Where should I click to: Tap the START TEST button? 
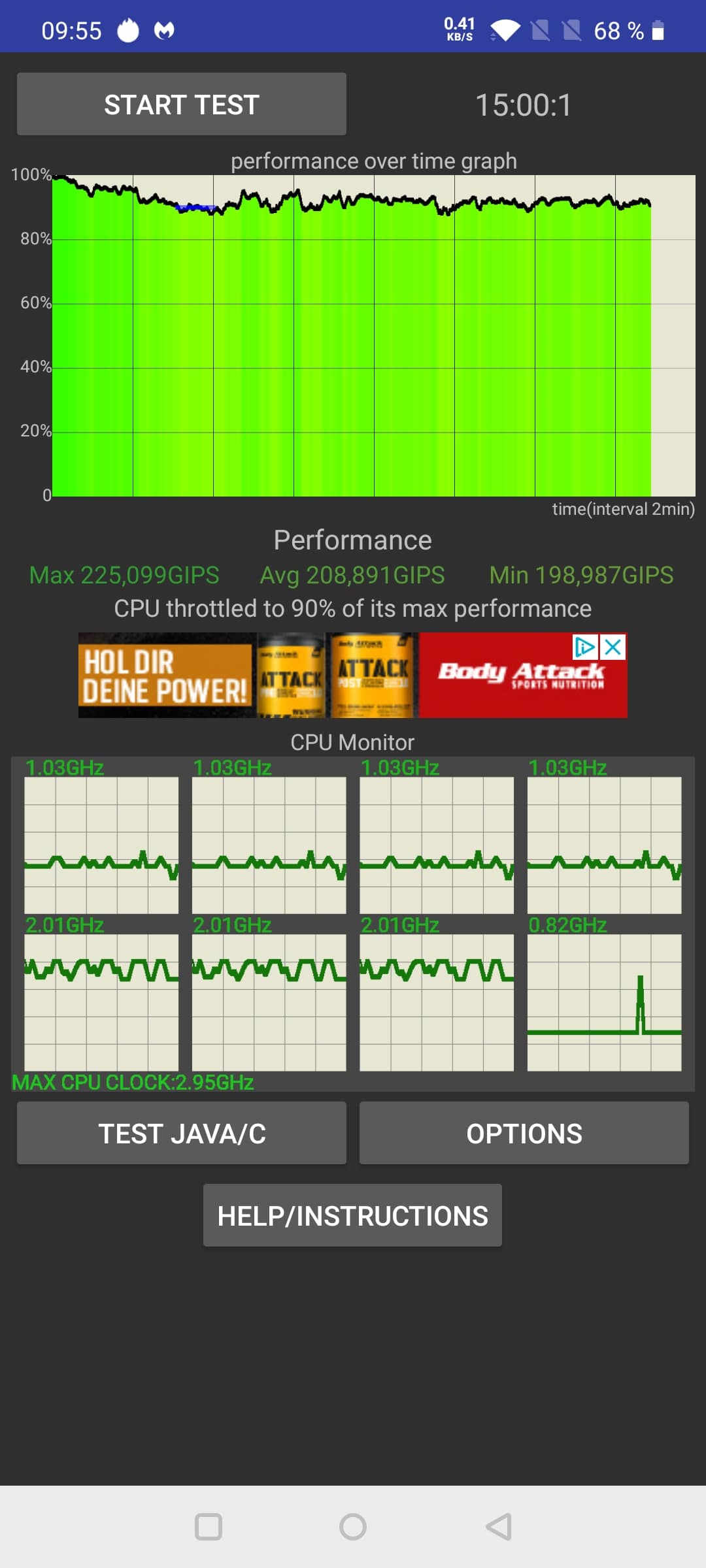(x=182, y=105)
